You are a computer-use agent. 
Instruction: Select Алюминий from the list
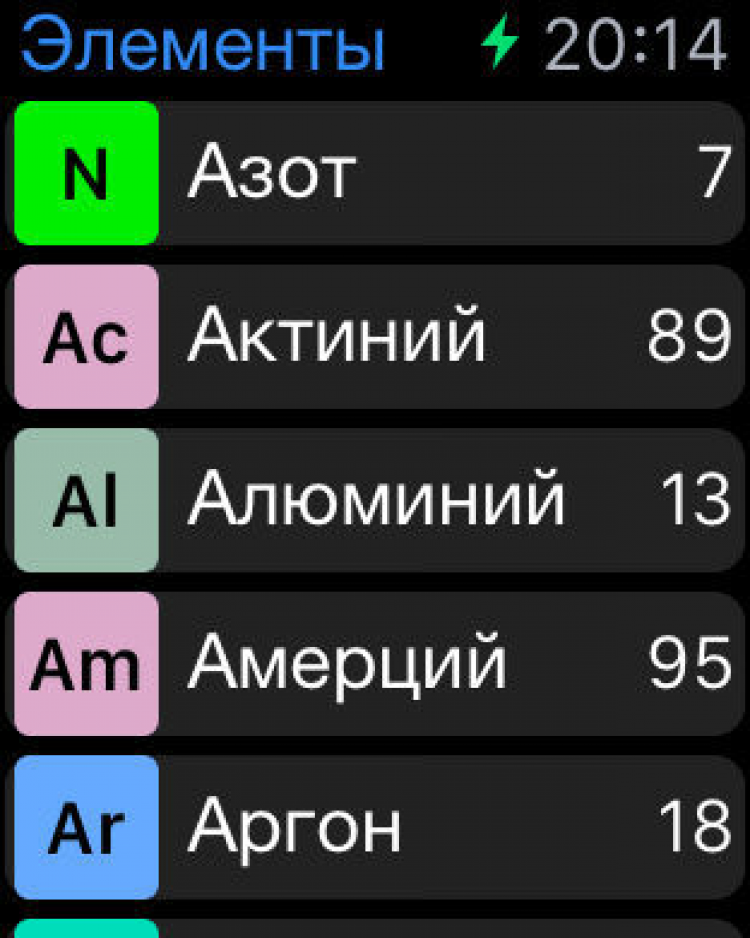[x=375, y=500]
